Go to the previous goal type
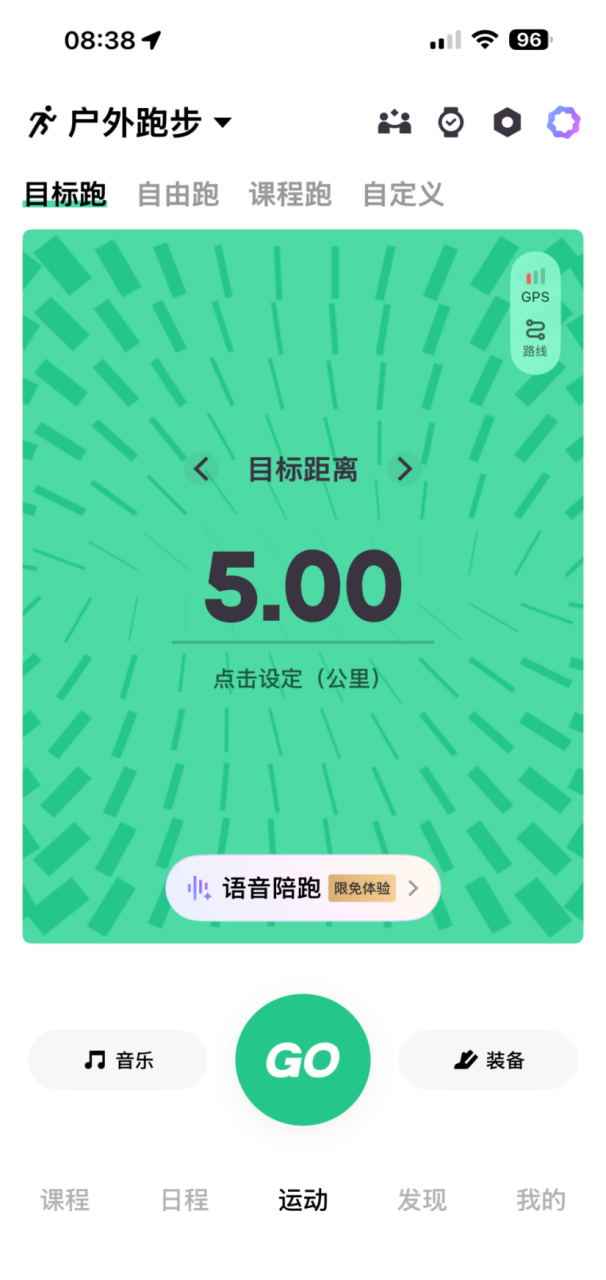 201,469
